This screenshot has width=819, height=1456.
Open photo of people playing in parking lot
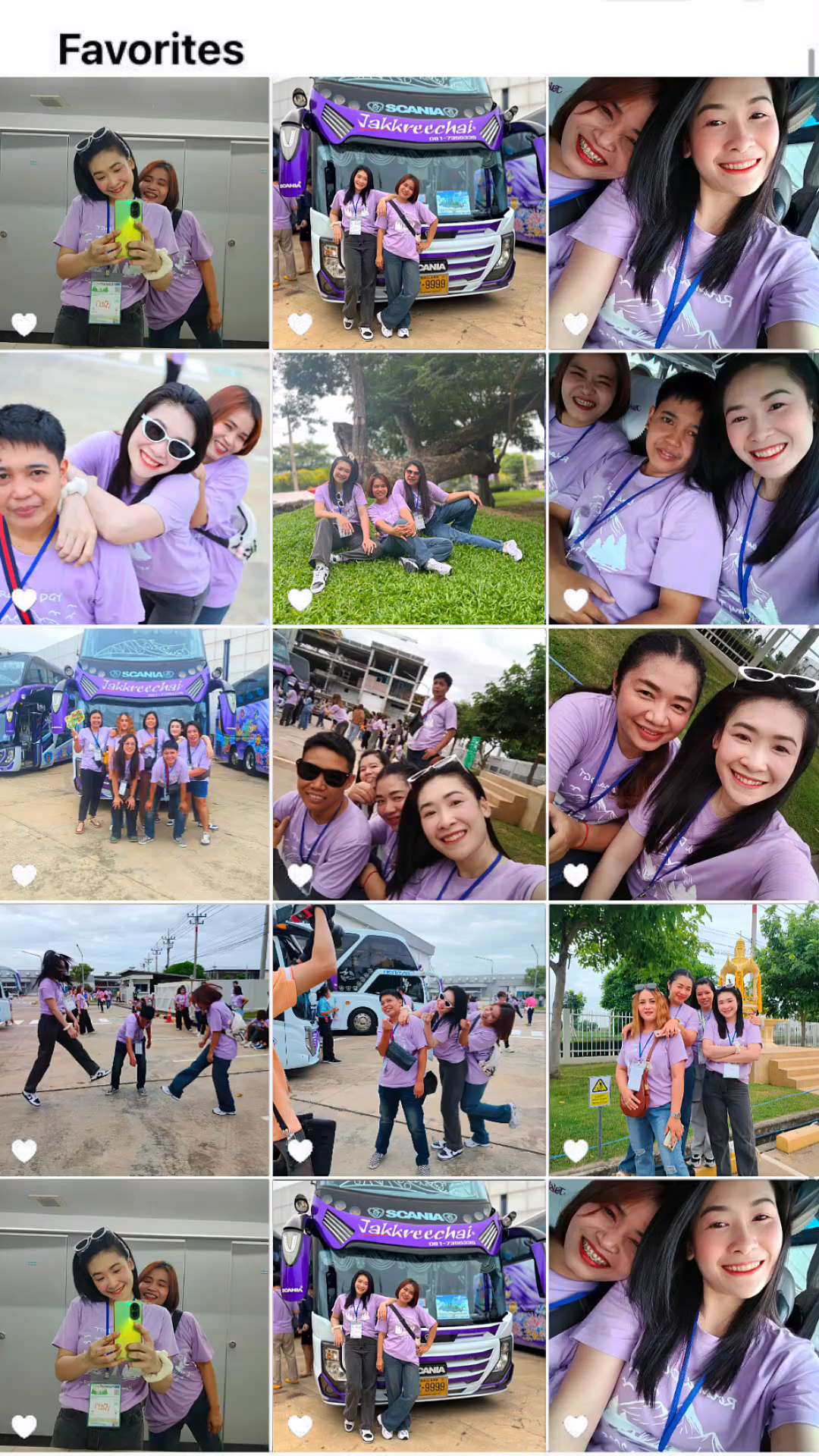(134, 1040)
